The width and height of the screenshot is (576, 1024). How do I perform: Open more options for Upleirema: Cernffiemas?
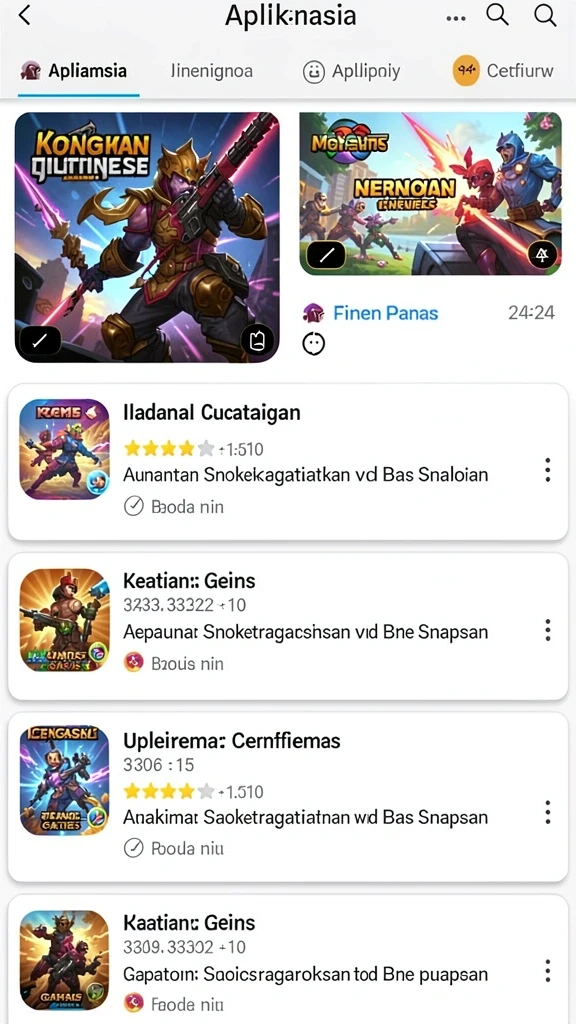(x=547, y=812)
